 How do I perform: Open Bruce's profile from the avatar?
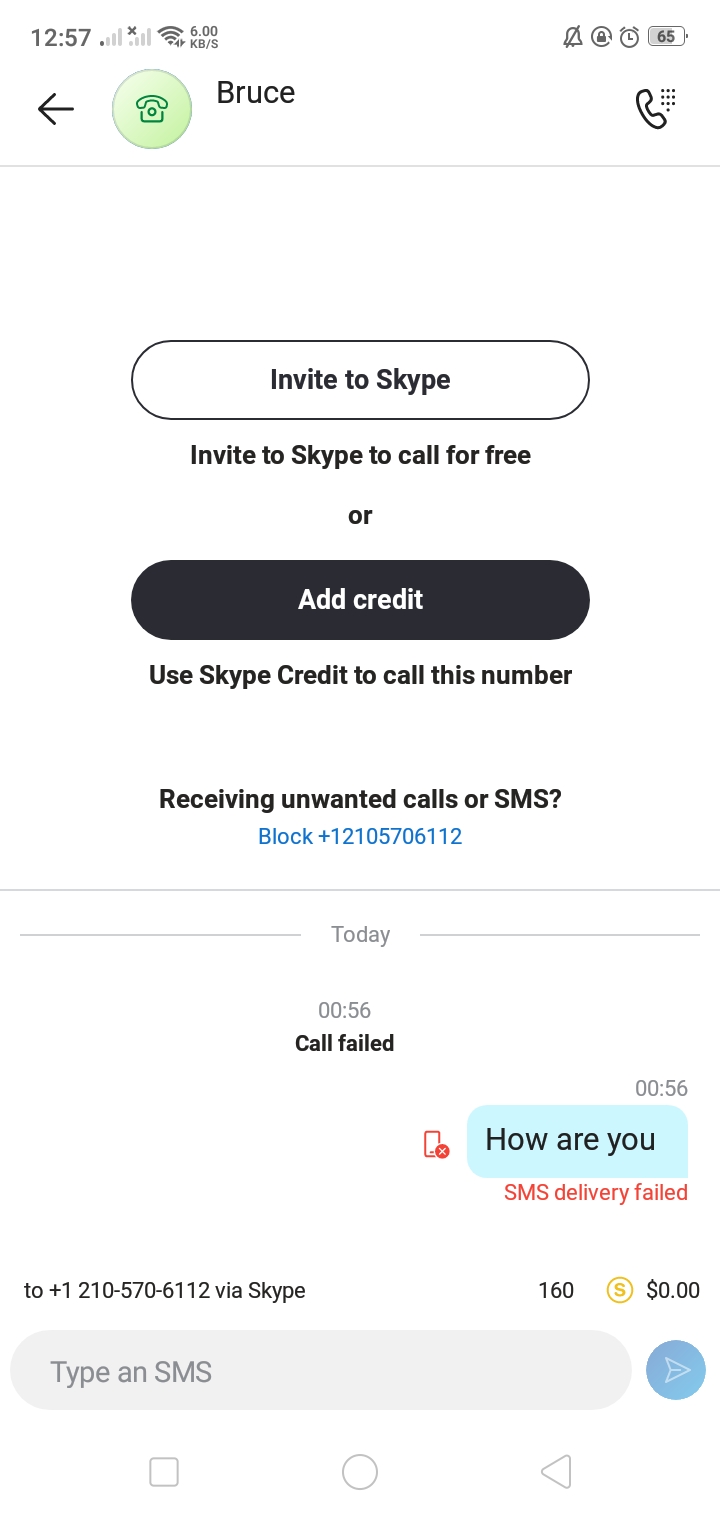click(x=152, y=109)
